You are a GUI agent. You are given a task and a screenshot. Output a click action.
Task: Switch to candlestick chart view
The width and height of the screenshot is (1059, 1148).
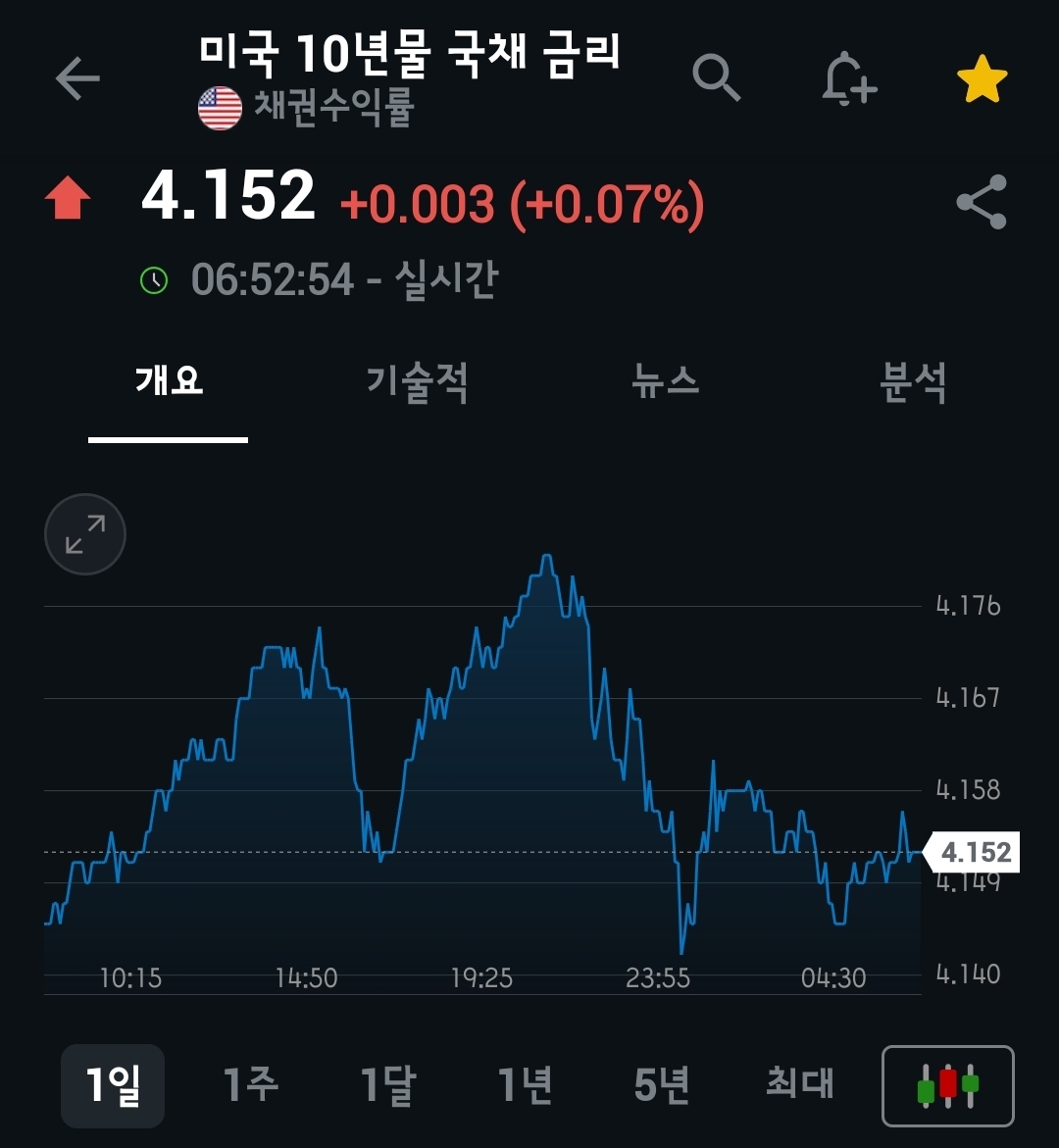[x=948, y=1085]
